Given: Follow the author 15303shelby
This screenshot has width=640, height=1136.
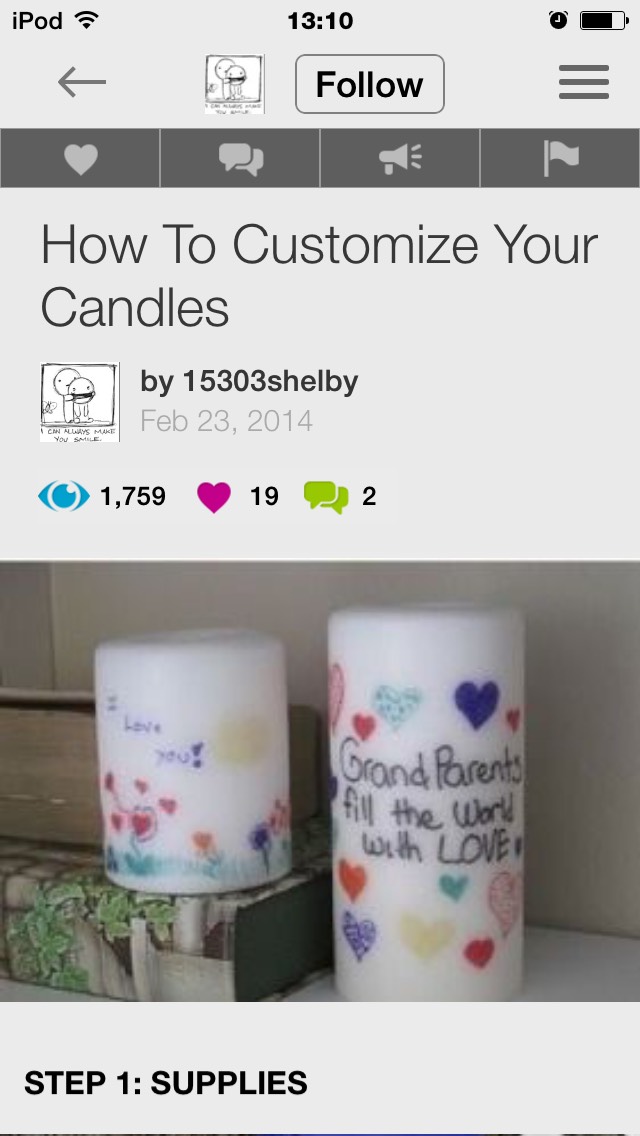Looking at the screenshot, I should [x=369, y=84].
